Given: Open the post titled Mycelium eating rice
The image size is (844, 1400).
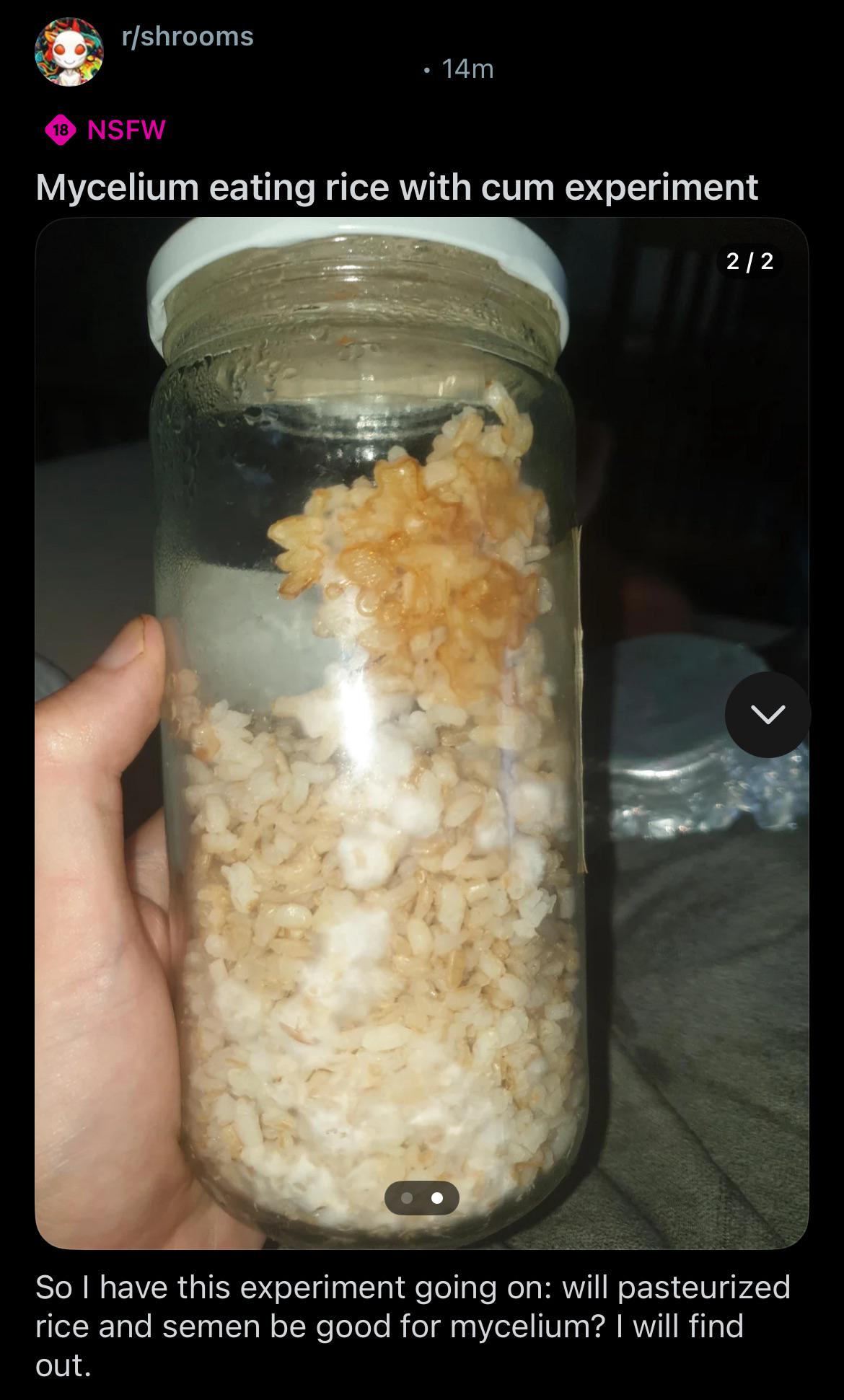Looking at the screenshot, I should point(396,188).
